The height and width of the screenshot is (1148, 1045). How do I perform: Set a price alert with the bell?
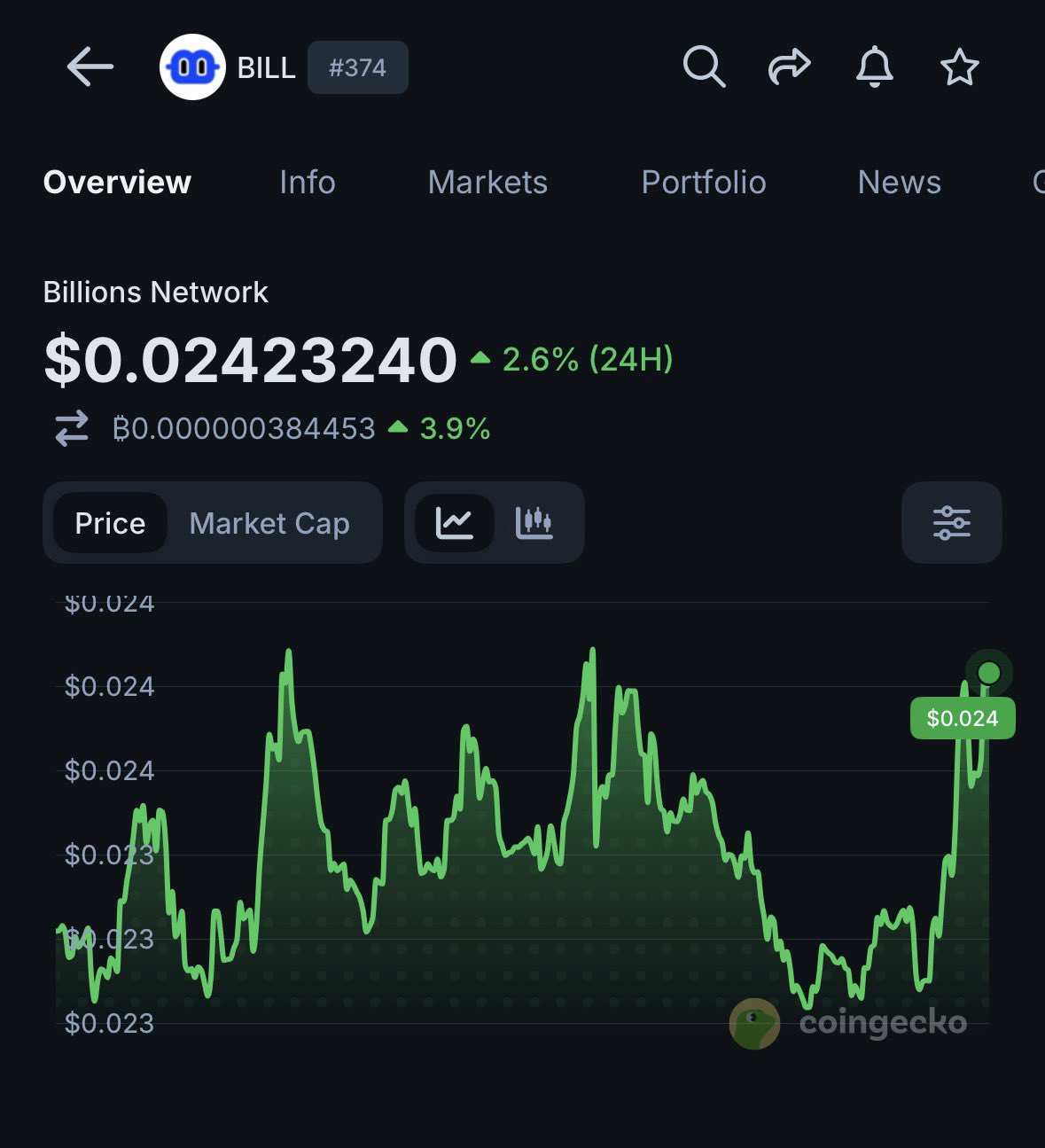pyautogui.click(x=874, y=67)
